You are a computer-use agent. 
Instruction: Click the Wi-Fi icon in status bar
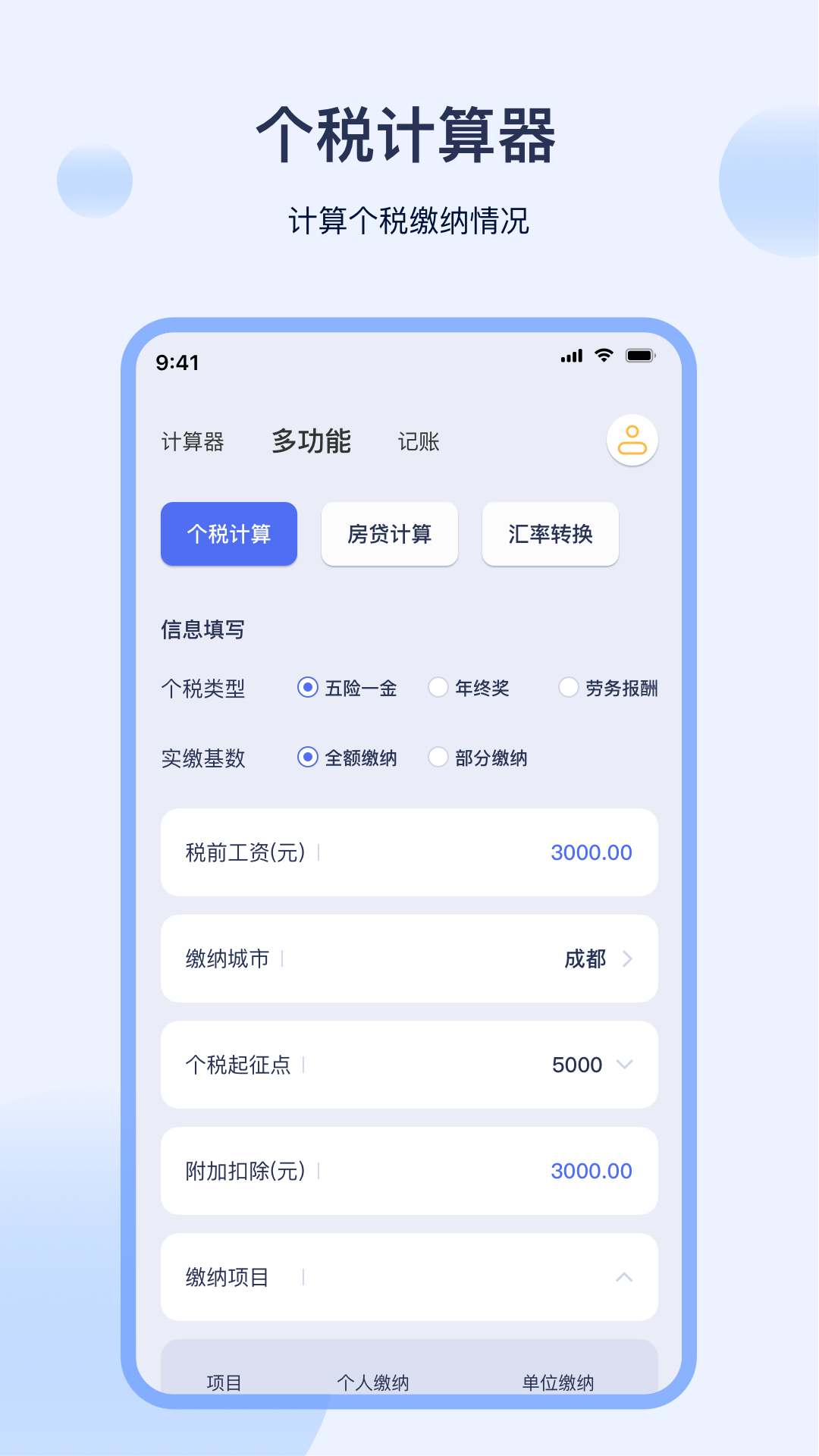(x=604, y=355)
